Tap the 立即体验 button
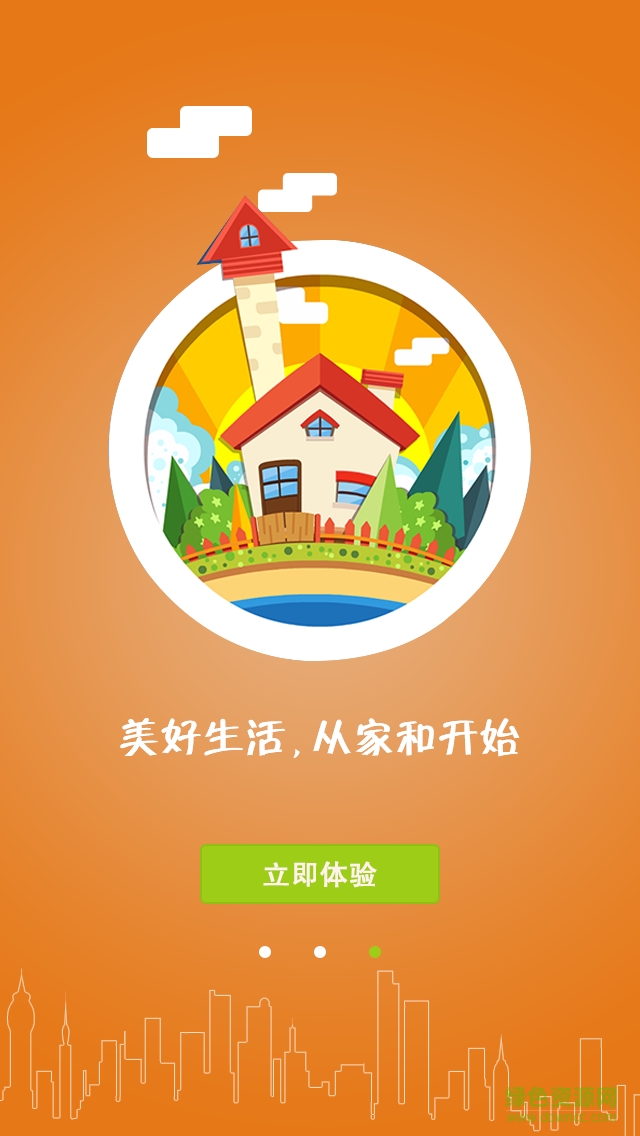 (x=320, y=874)
